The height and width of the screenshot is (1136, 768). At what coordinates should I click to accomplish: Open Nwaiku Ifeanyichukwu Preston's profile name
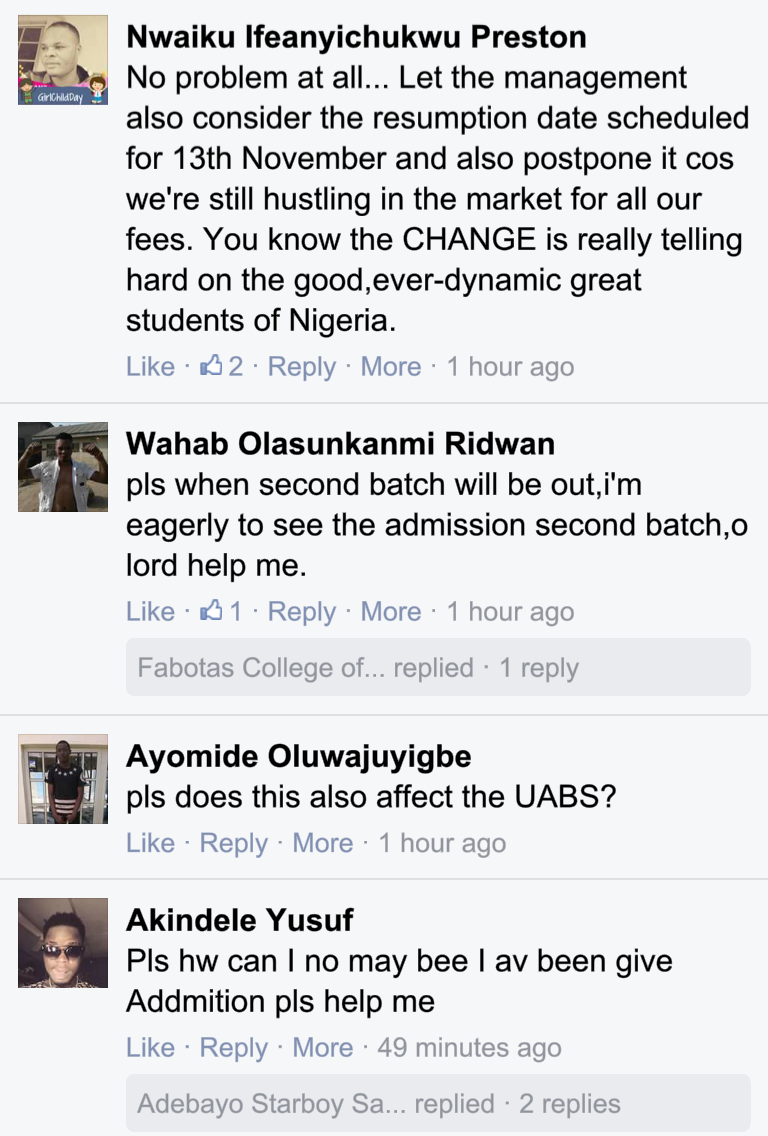pos(356,37)
